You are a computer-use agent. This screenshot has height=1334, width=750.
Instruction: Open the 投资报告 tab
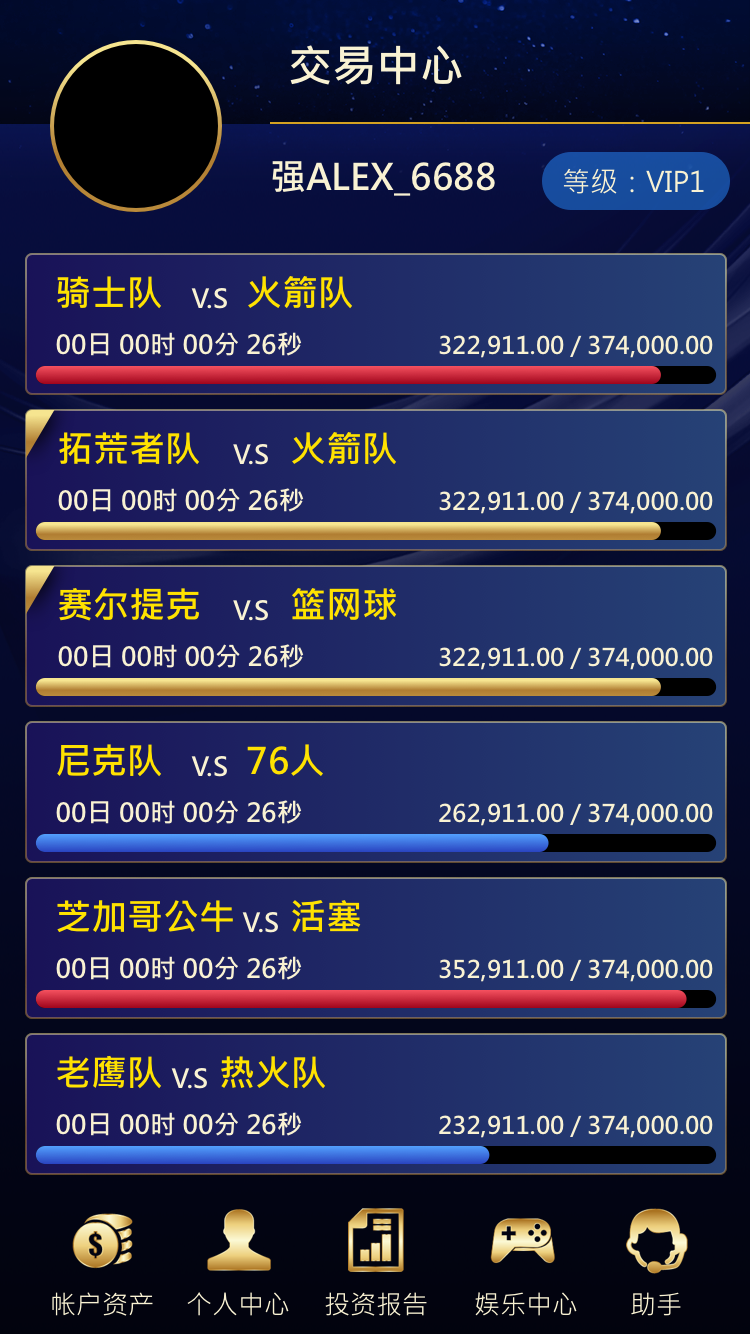pos(376,1262)
